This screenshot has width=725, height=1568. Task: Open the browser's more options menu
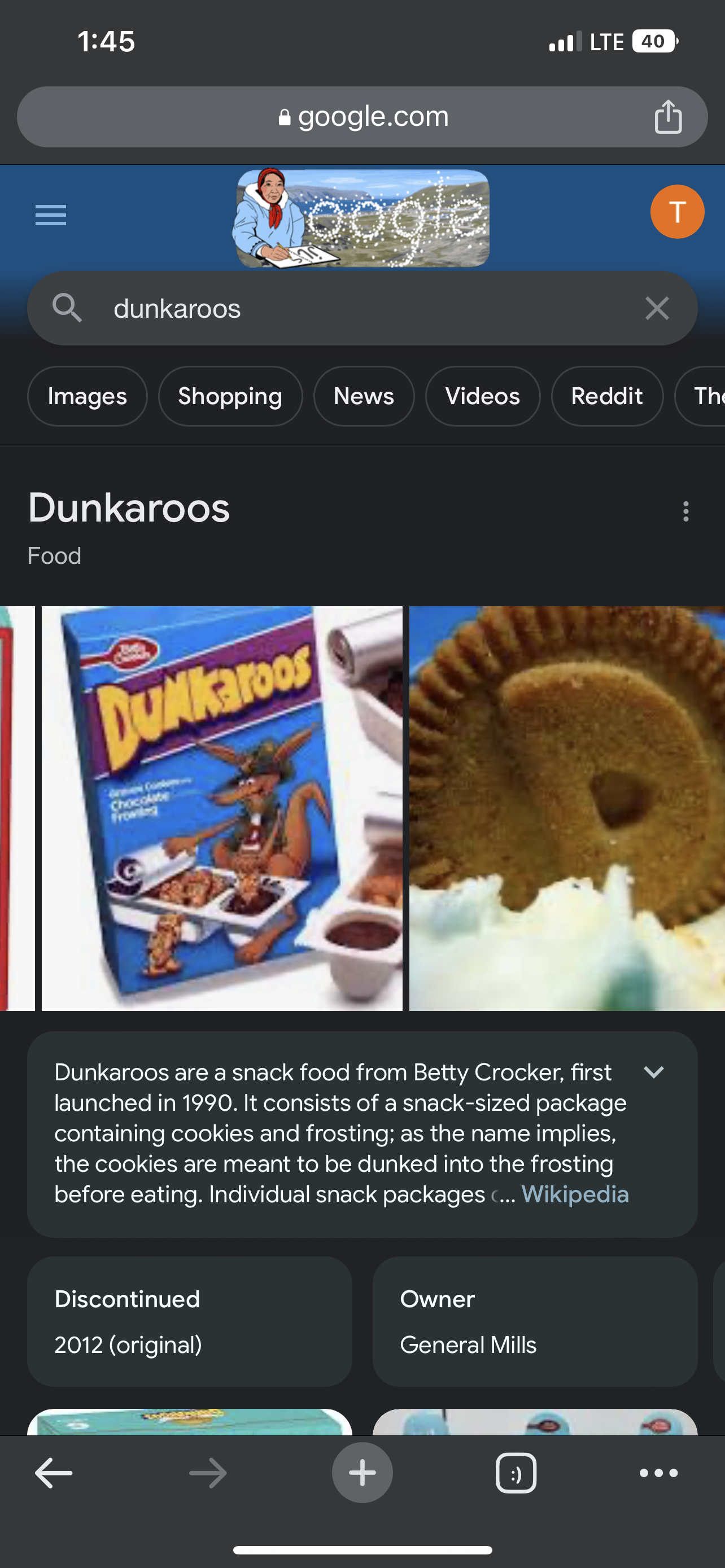coord(658,1473)
